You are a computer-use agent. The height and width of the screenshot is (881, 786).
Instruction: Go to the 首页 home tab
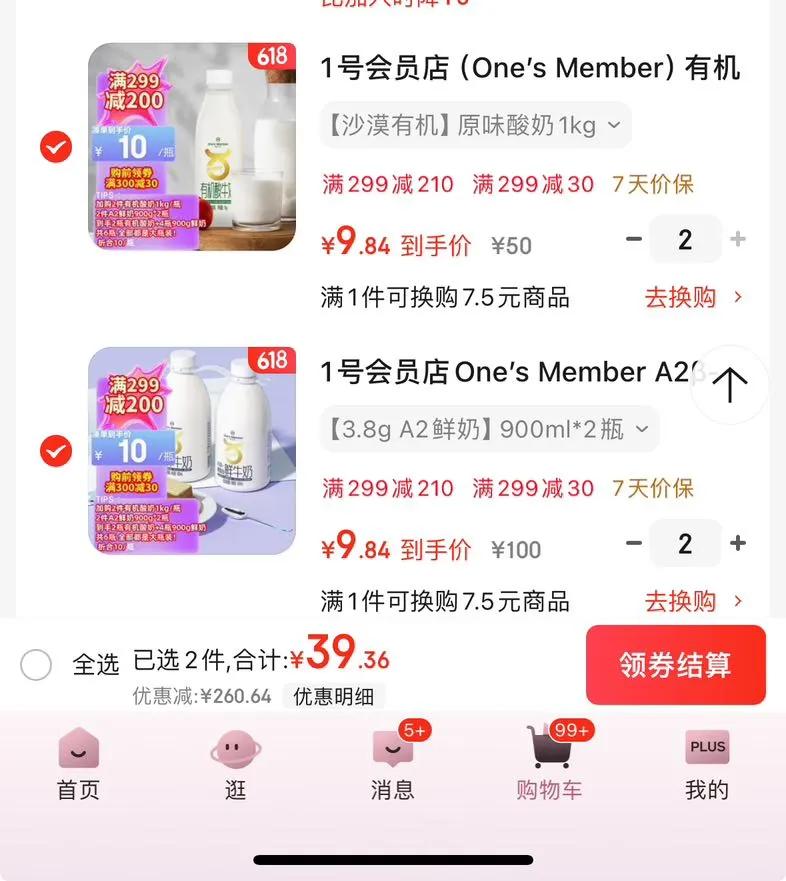tap(78, 765)
